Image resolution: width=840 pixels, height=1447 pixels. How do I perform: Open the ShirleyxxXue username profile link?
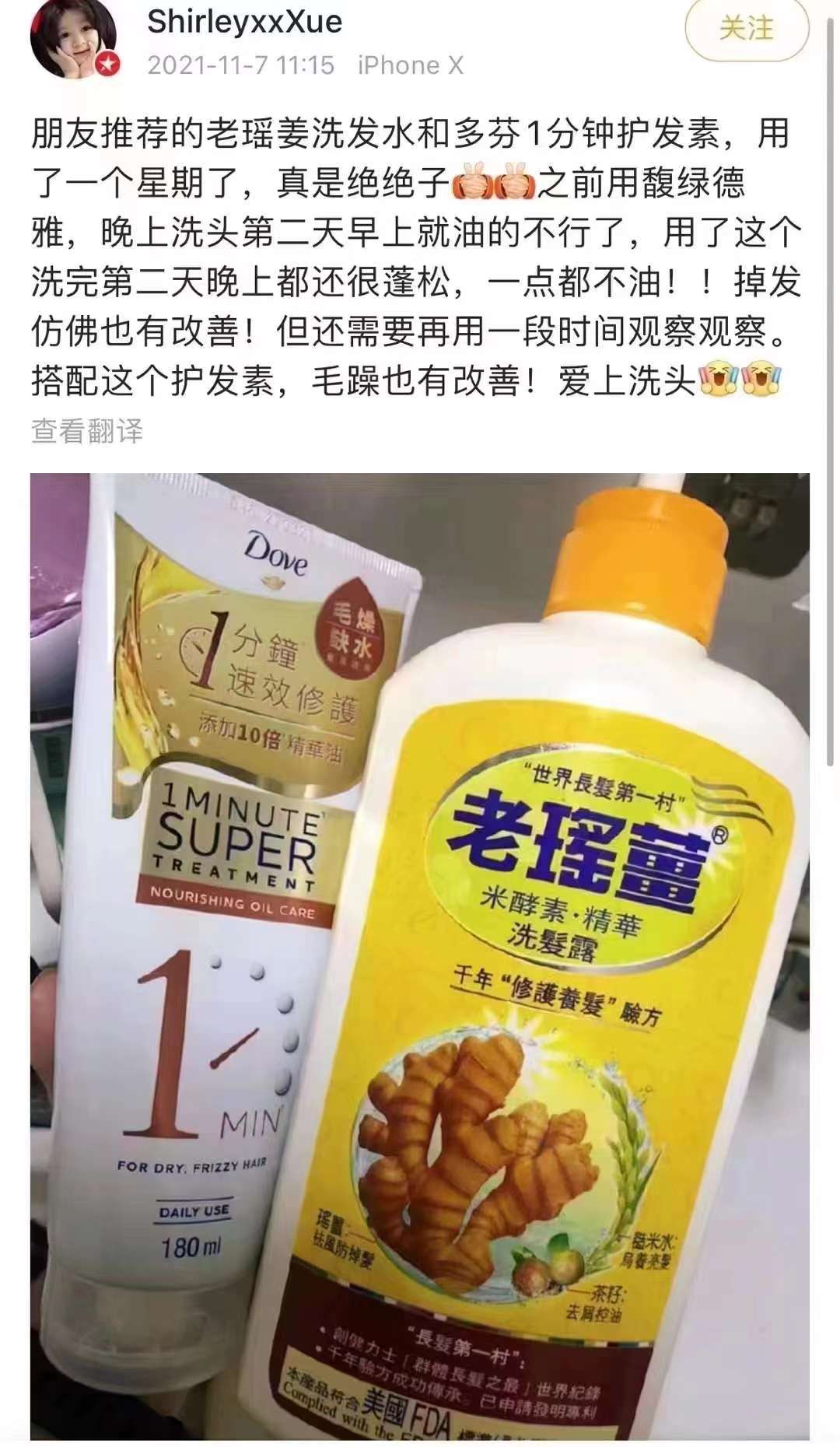(x=244, y=22)
